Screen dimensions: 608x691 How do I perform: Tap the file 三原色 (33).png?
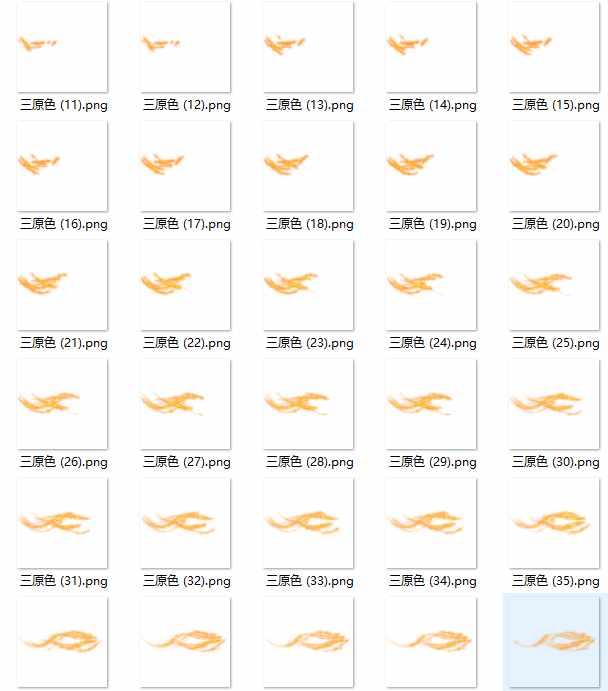pyautogui.click(x=308, y=523)
